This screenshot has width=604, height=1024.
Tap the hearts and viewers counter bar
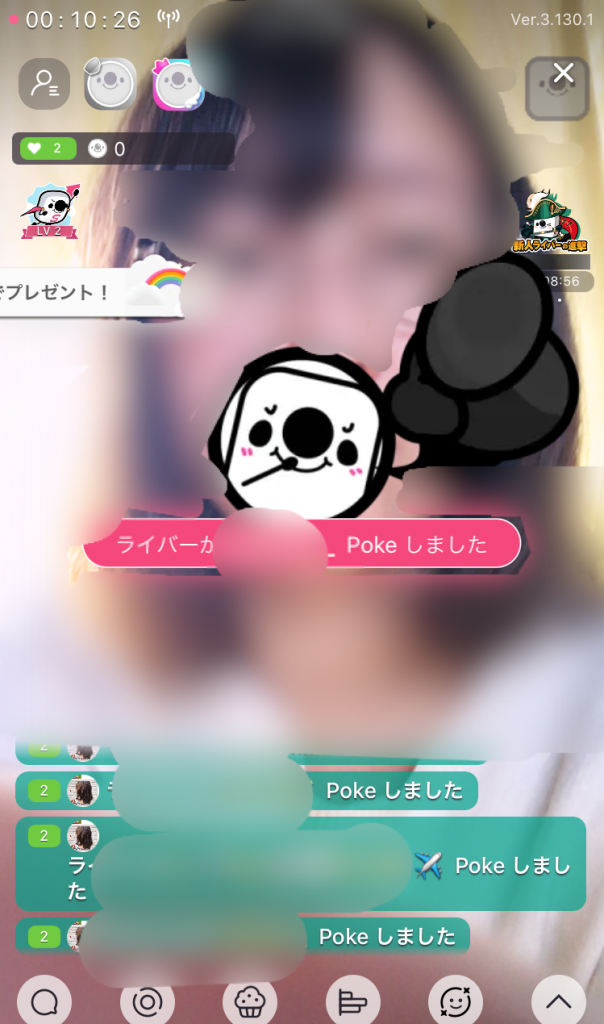(x=122, y=149)
